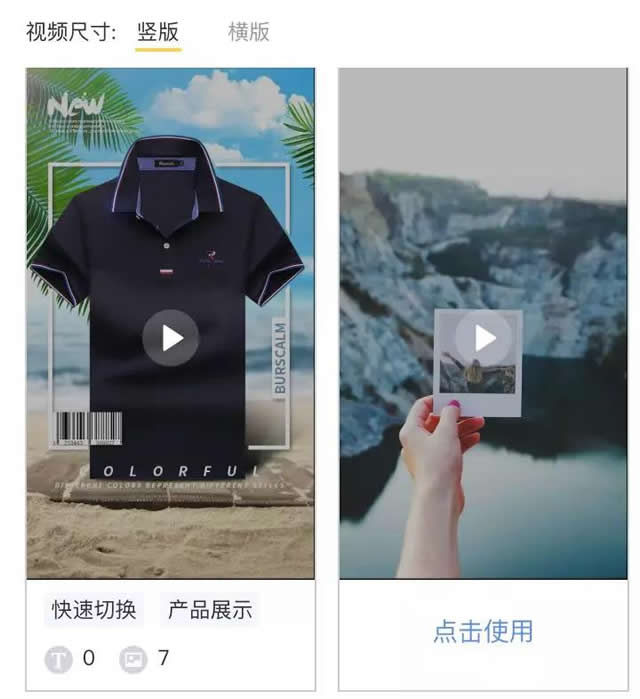Screen dimensions: 640x699
Task: Select the 快速切换 tag
Action: tap(94, 609)
